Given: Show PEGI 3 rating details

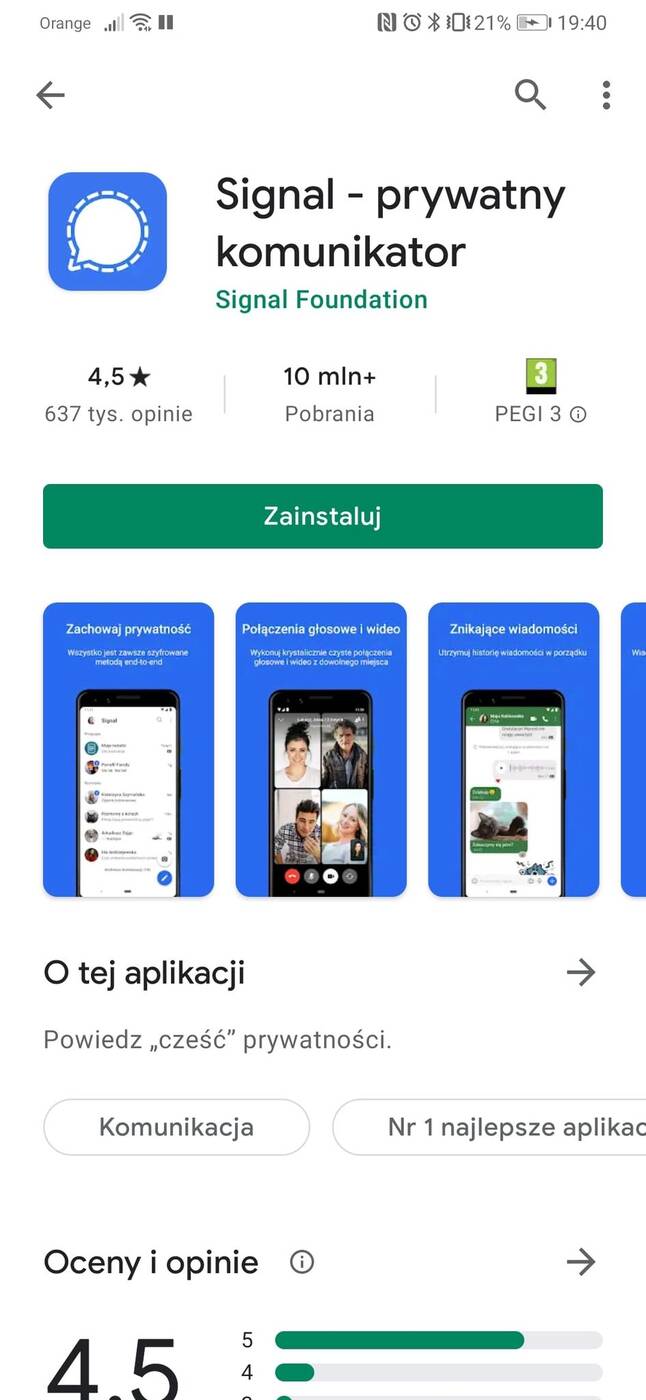Looking at the screenshot, I should [540, 413].
